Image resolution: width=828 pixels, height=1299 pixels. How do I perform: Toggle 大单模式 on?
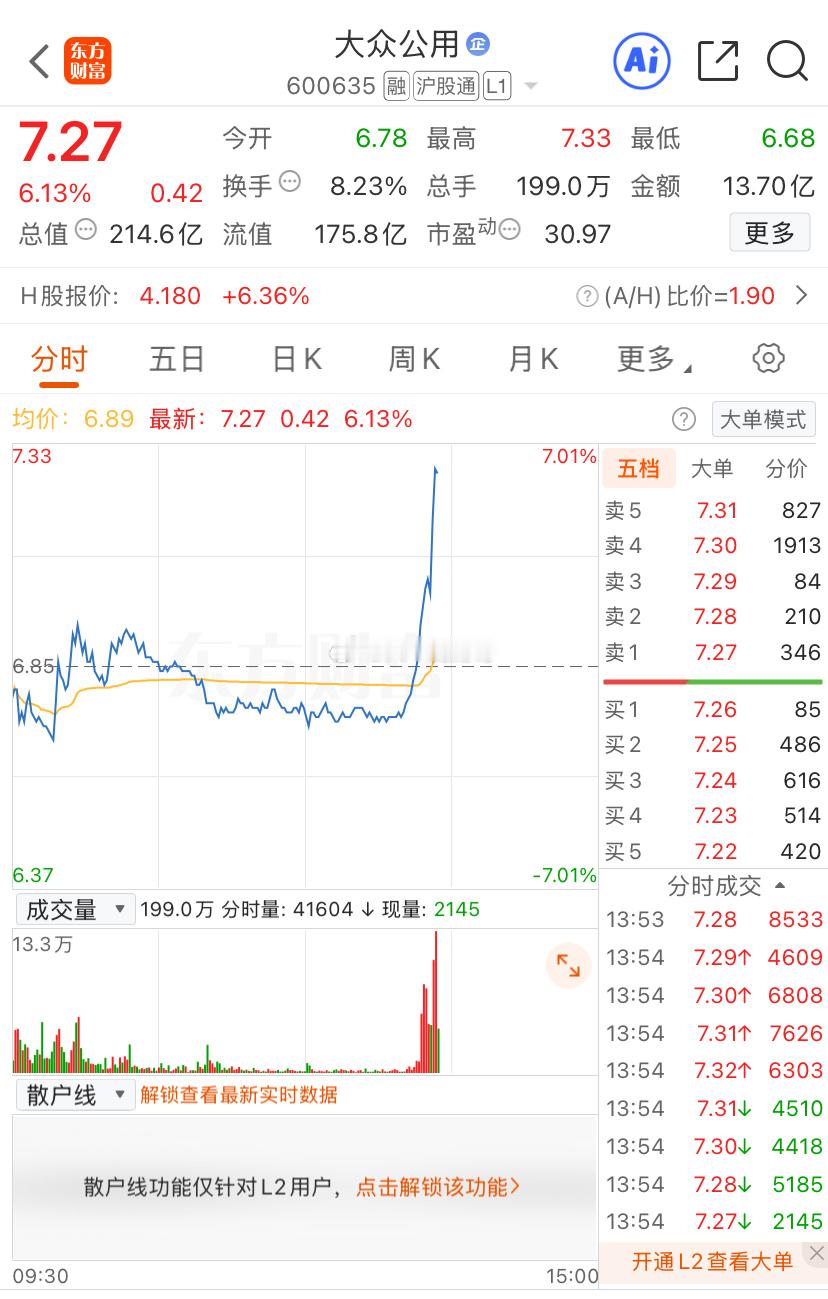pyautogui.click(x=763, y=419)
